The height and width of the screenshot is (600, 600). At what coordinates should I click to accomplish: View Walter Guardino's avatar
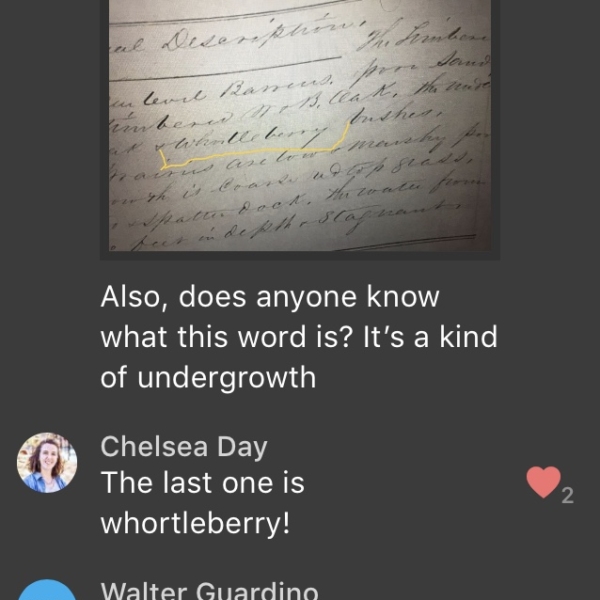pyautogui.click(x=47, y=590)
